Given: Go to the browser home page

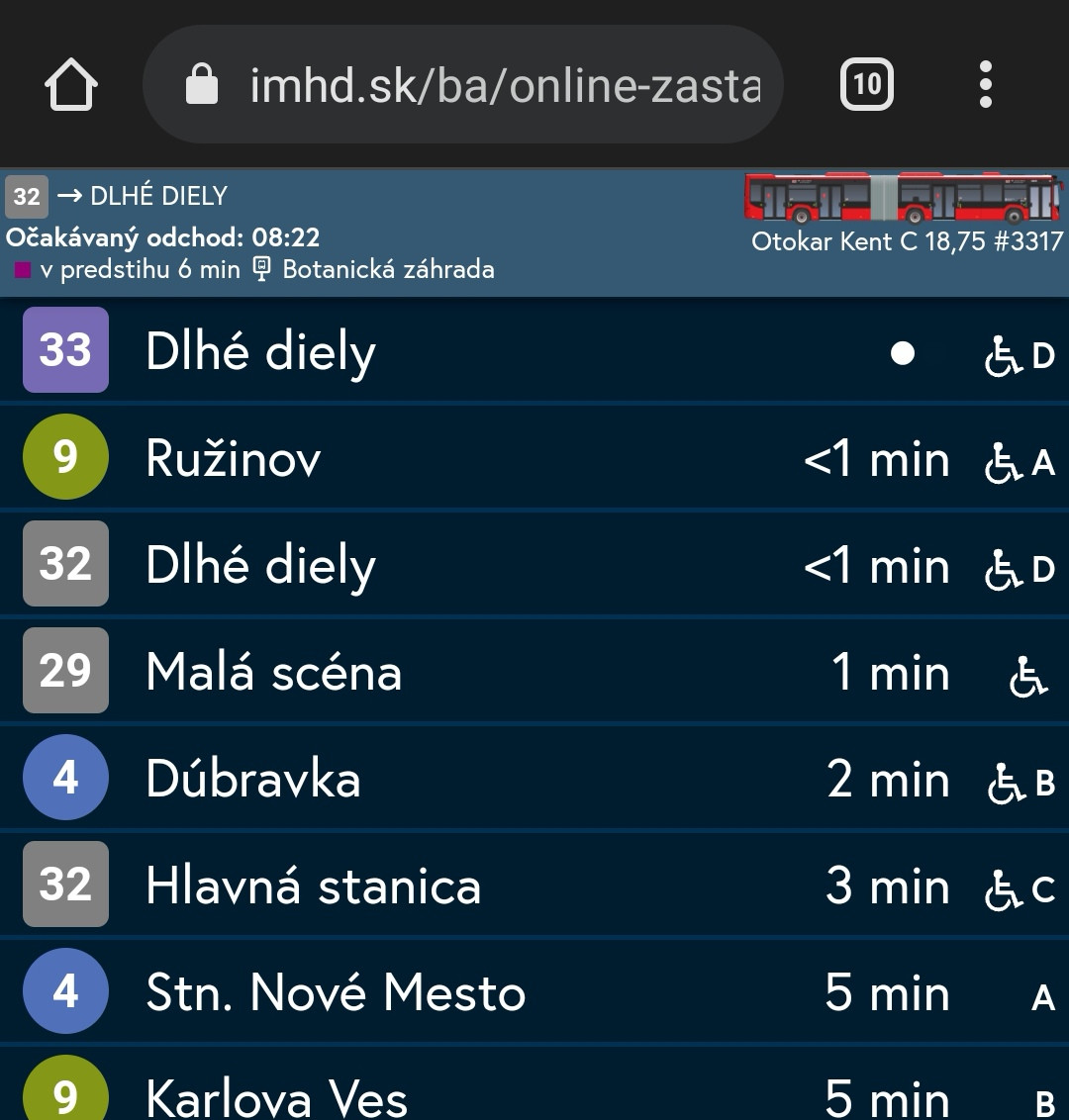Looking at the screenshot, I should point(71,85).
